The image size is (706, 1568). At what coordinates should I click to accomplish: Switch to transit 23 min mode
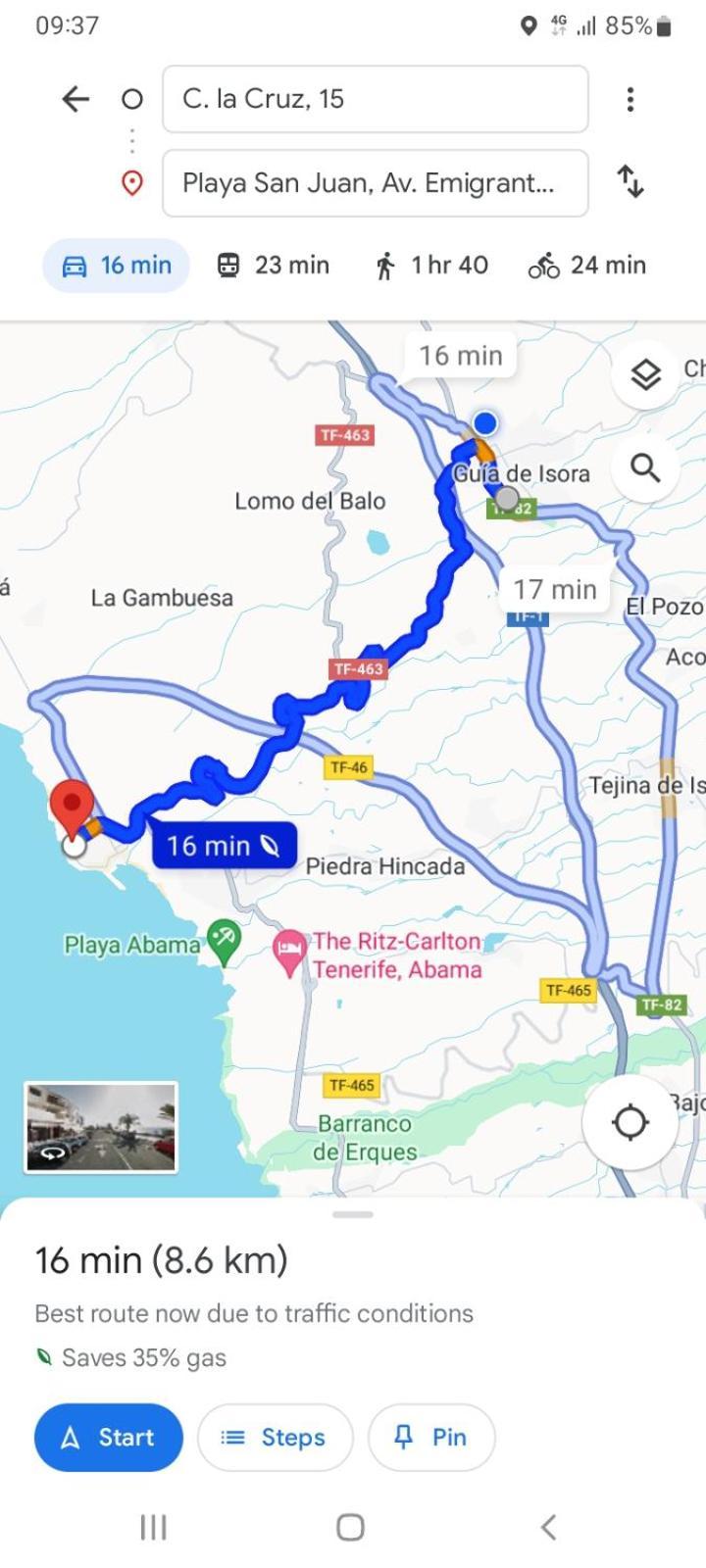pos(273,266)
